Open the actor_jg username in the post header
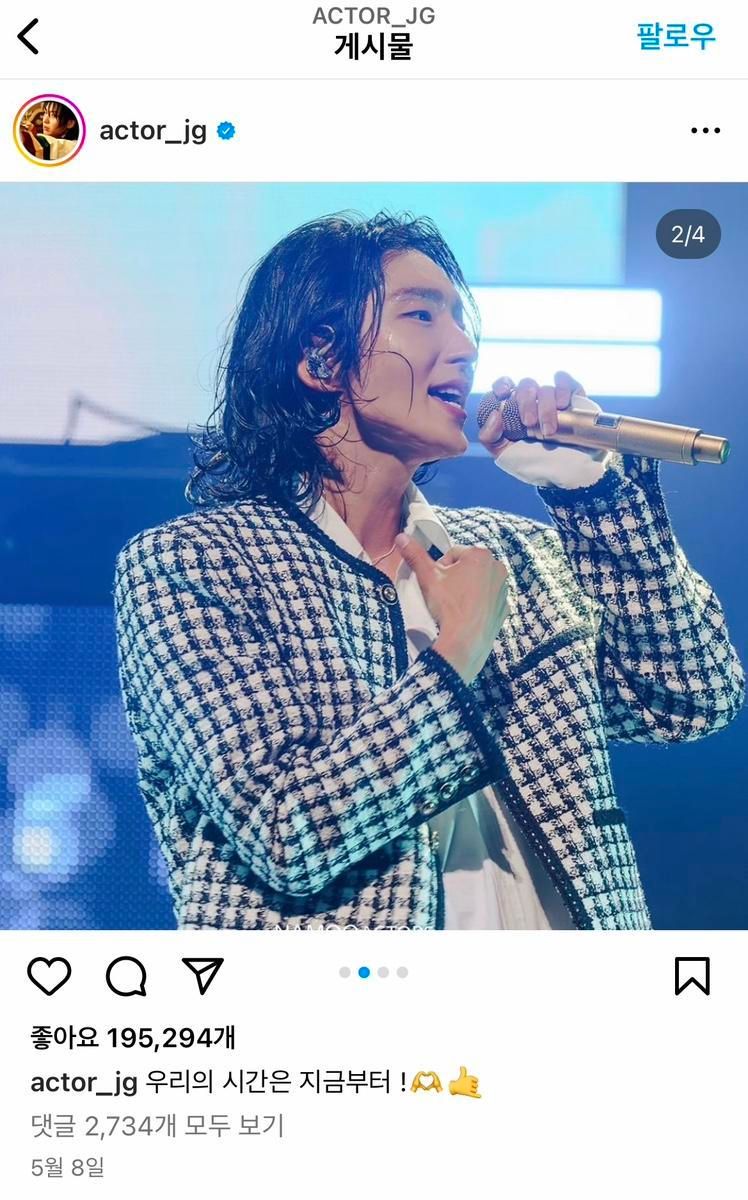Viewport: 748px width, 1200px height. (153, 131)
